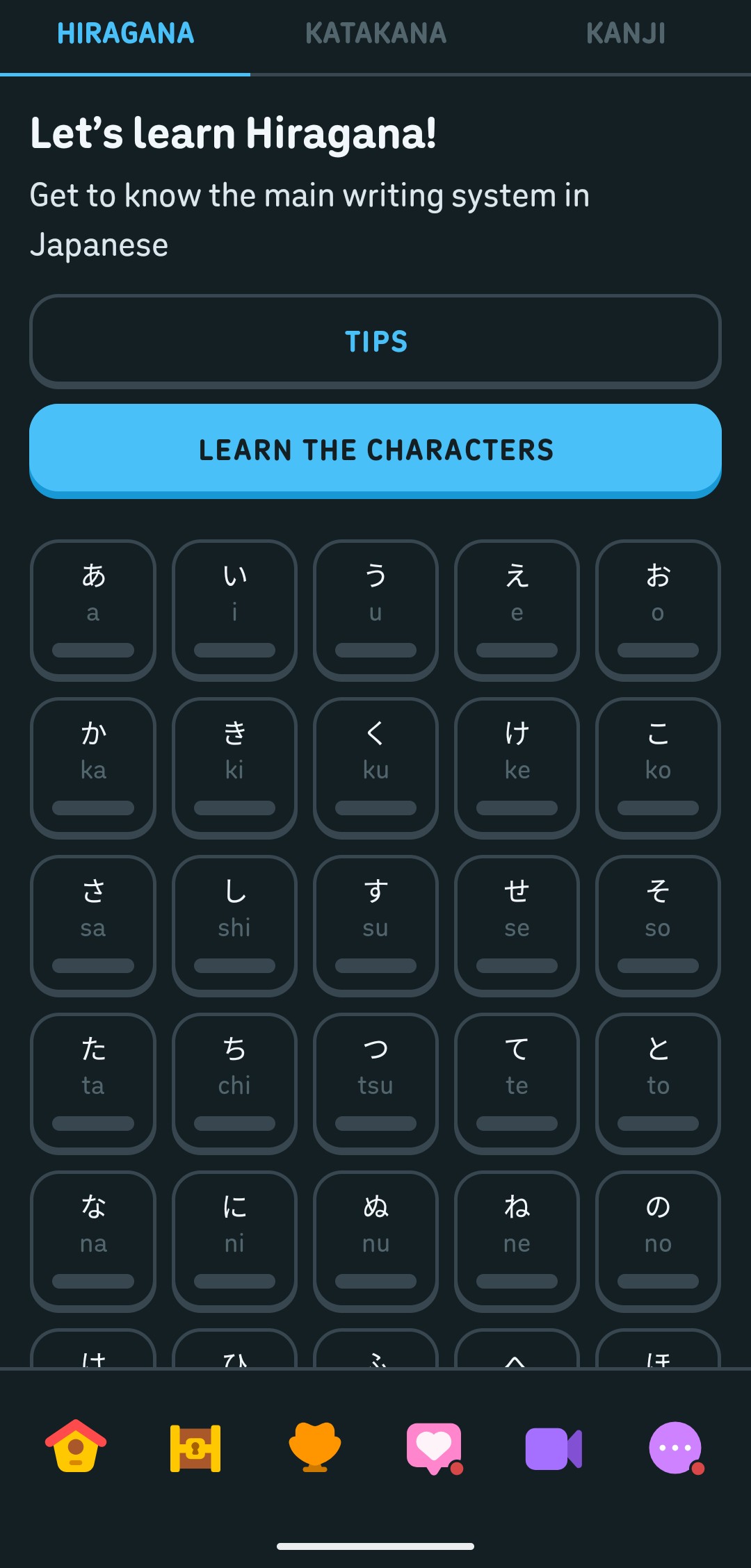The image size is (751, 1568).
Task: Open the Tips button
Action: click(375, 341)
